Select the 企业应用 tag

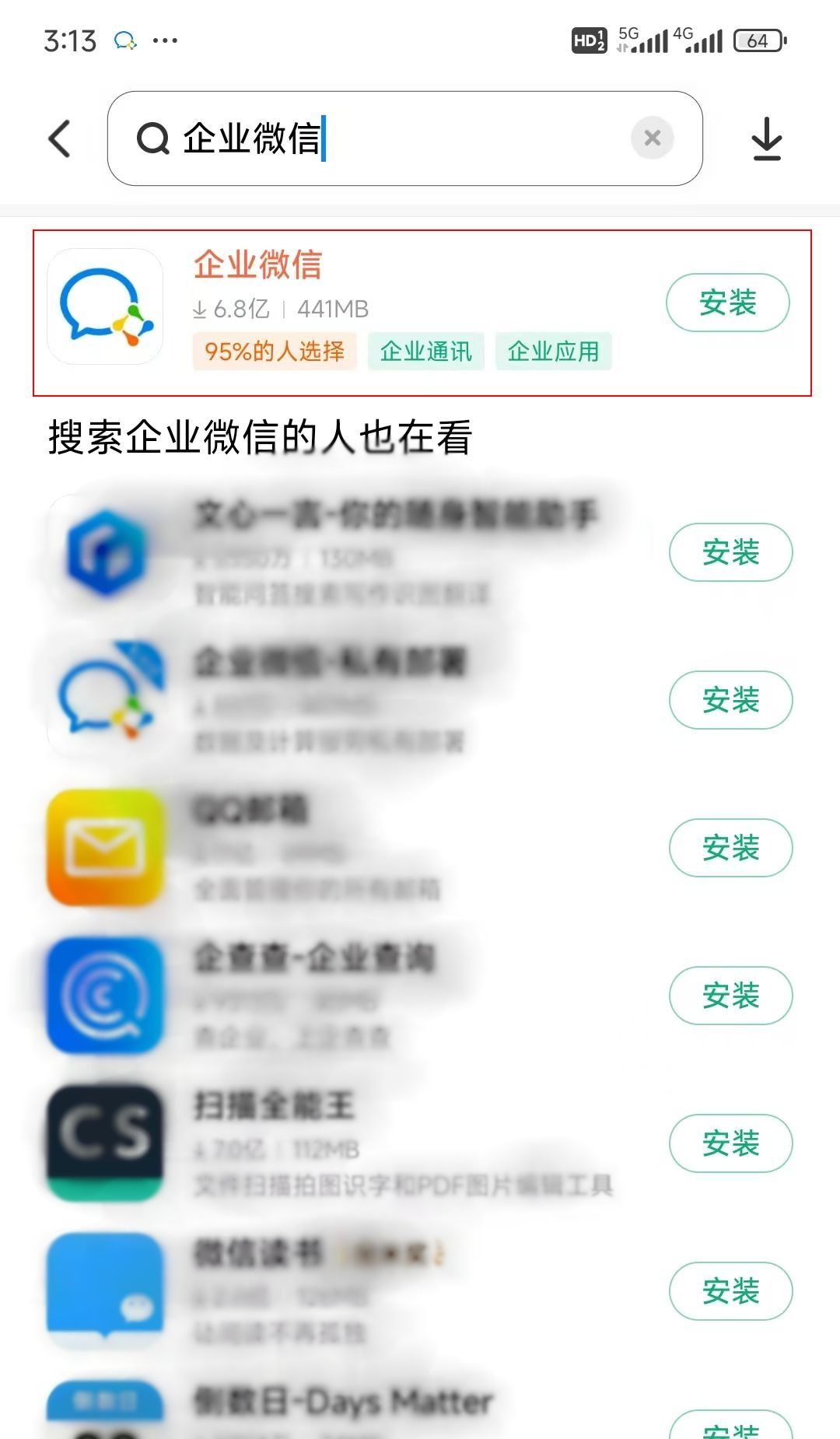coord(553,352)
